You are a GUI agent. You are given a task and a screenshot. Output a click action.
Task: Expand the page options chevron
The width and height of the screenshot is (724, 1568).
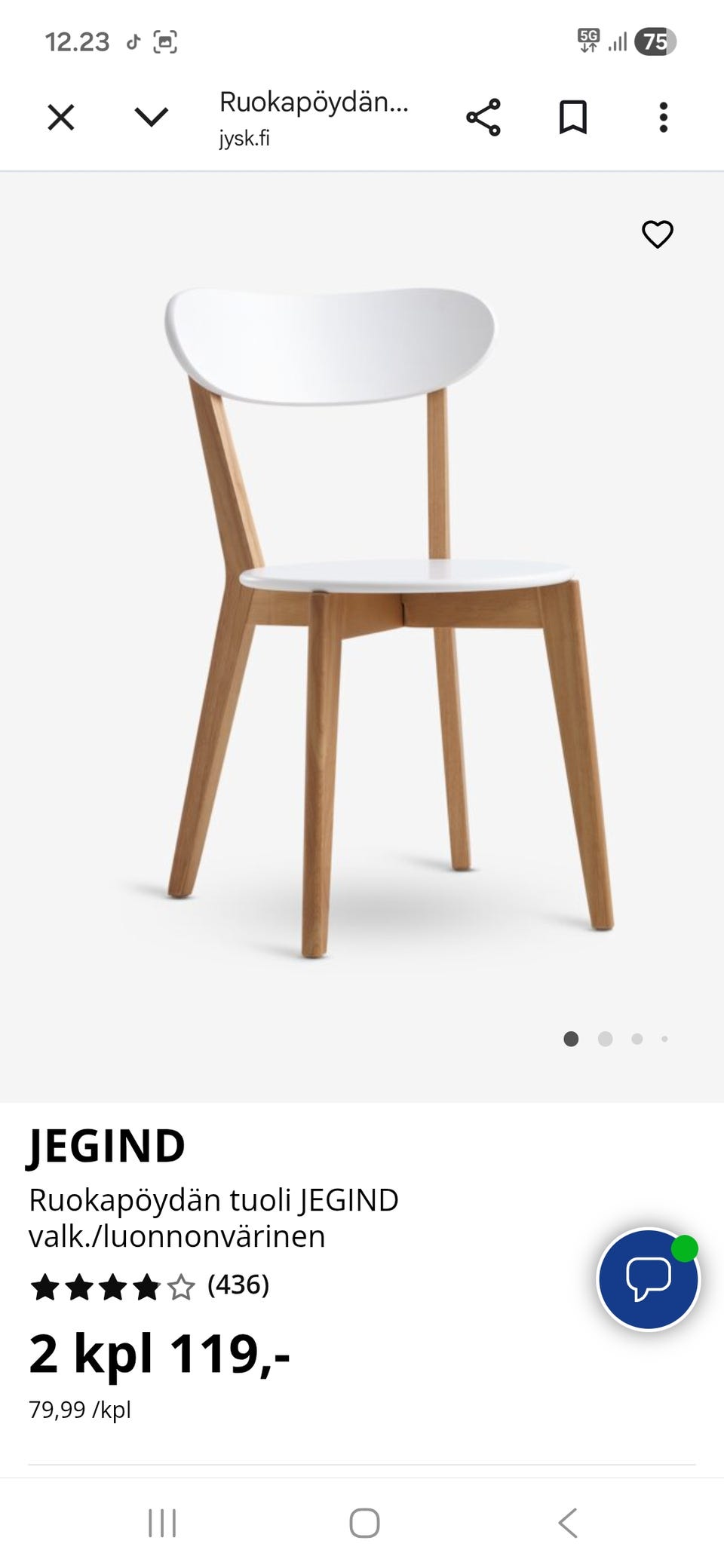coord(151,117)
